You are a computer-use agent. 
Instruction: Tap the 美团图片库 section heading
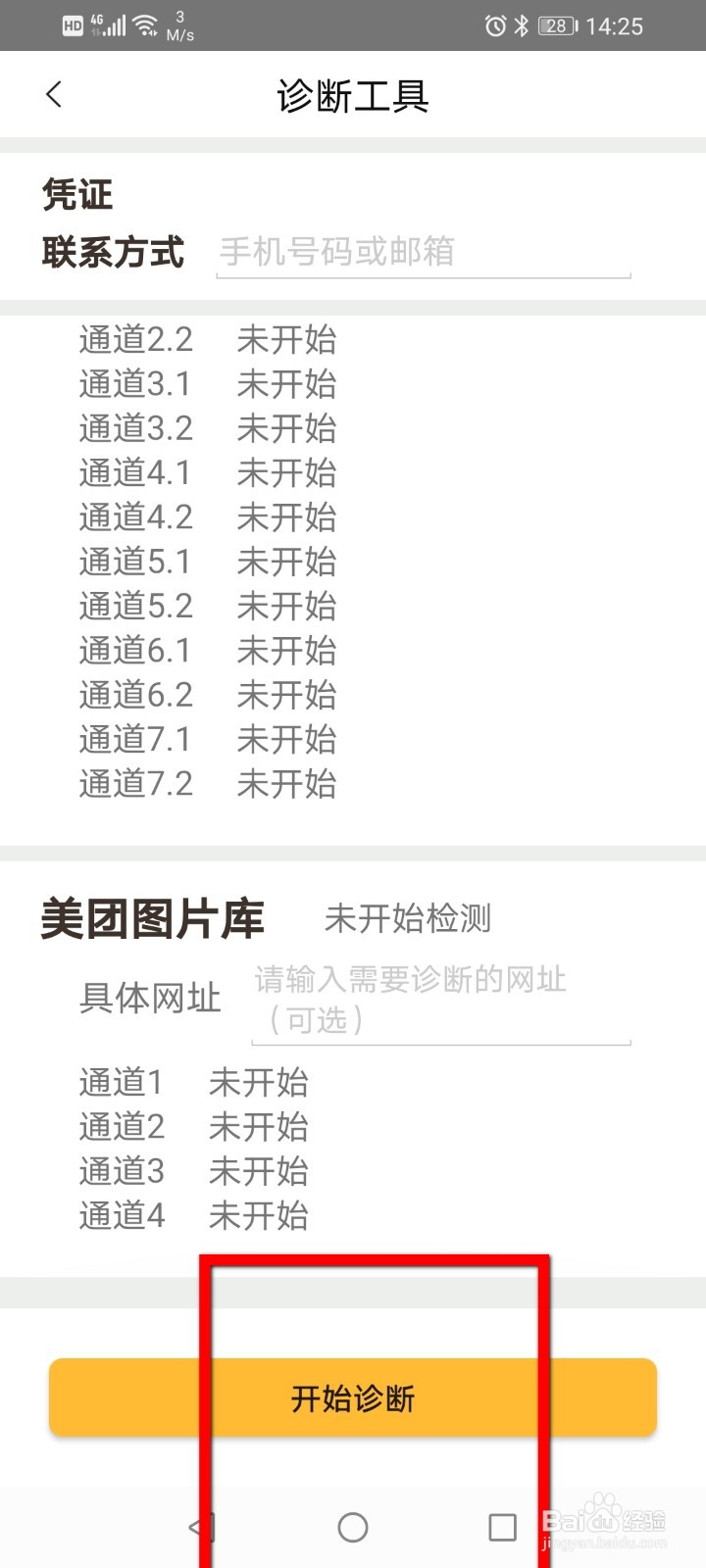(x=152, y=919)
